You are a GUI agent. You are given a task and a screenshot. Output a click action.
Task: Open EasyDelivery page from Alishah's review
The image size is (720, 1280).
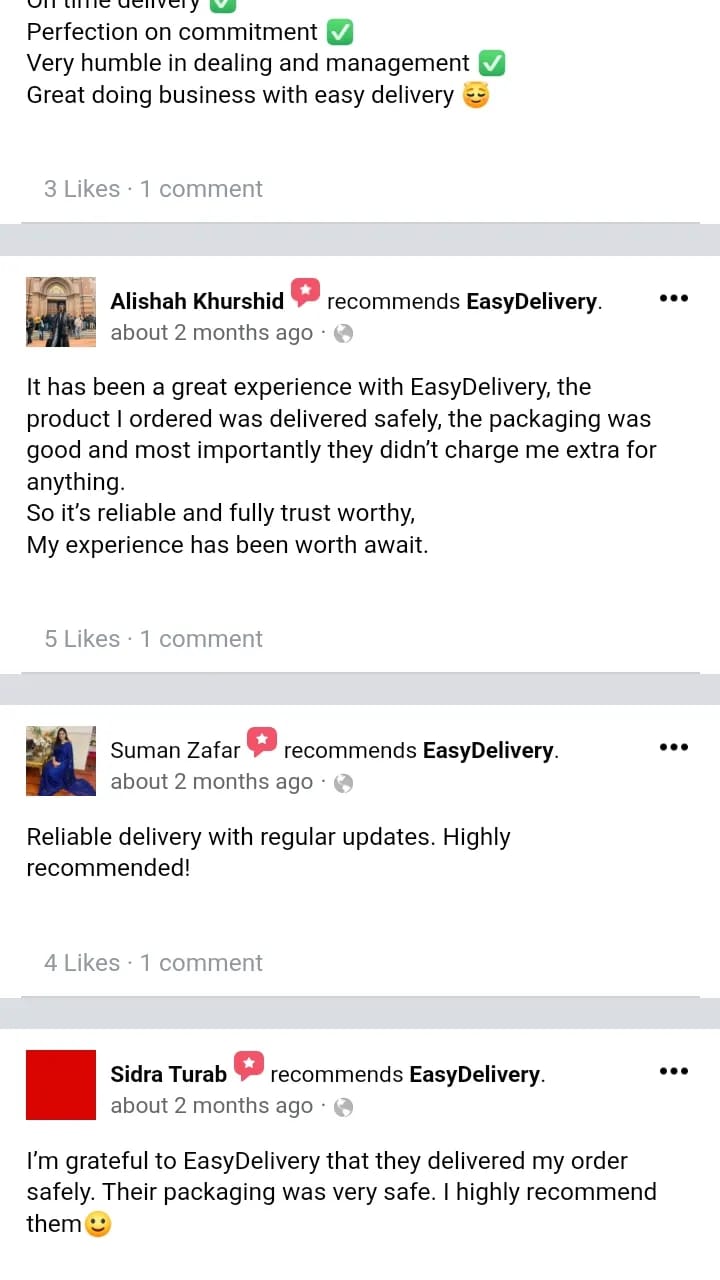(x=532, y=301)
